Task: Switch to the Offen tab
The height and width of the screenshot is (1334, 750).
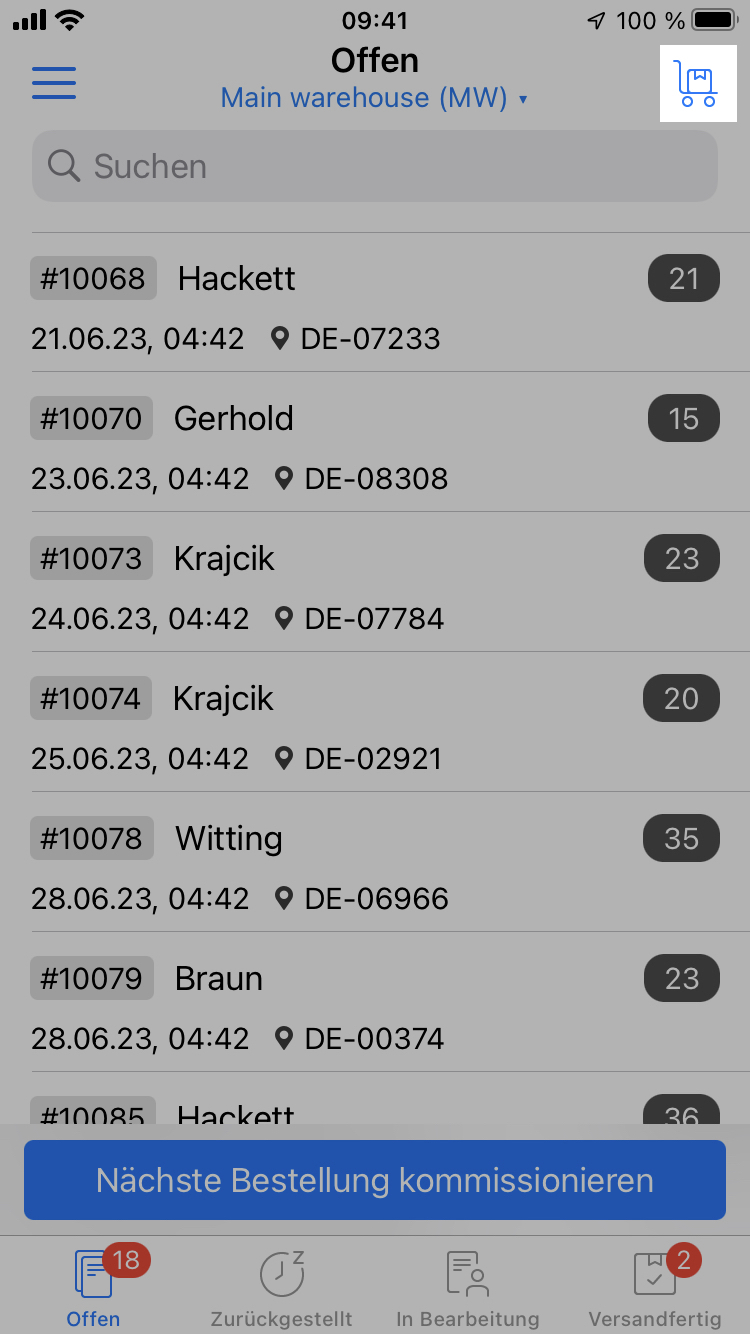Action: pyautogui.click(x=94, y=1286)
